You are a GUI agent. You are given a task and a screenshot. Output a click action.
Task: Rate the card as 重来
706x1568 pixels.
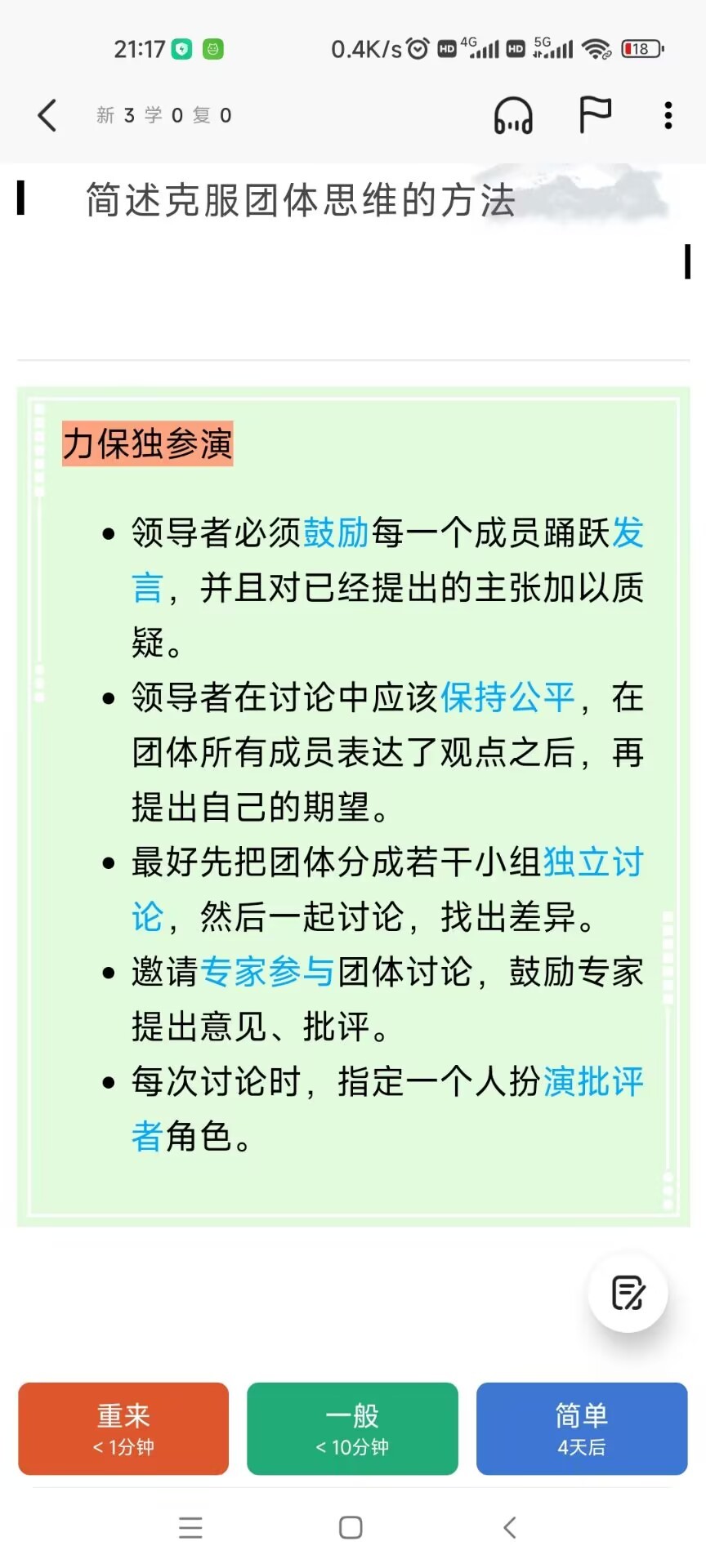point(123,1428)
